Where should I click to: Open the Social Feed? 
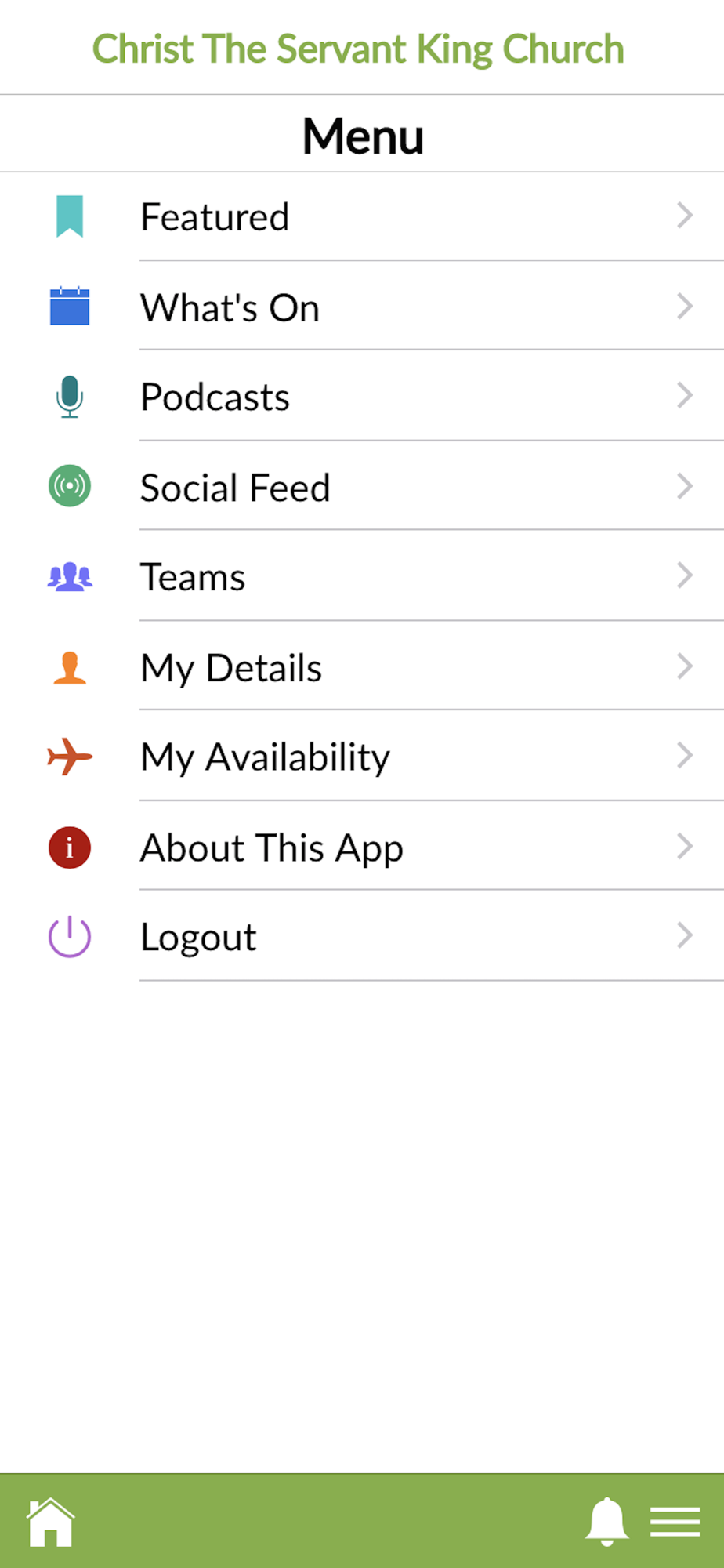coord(362,487)
